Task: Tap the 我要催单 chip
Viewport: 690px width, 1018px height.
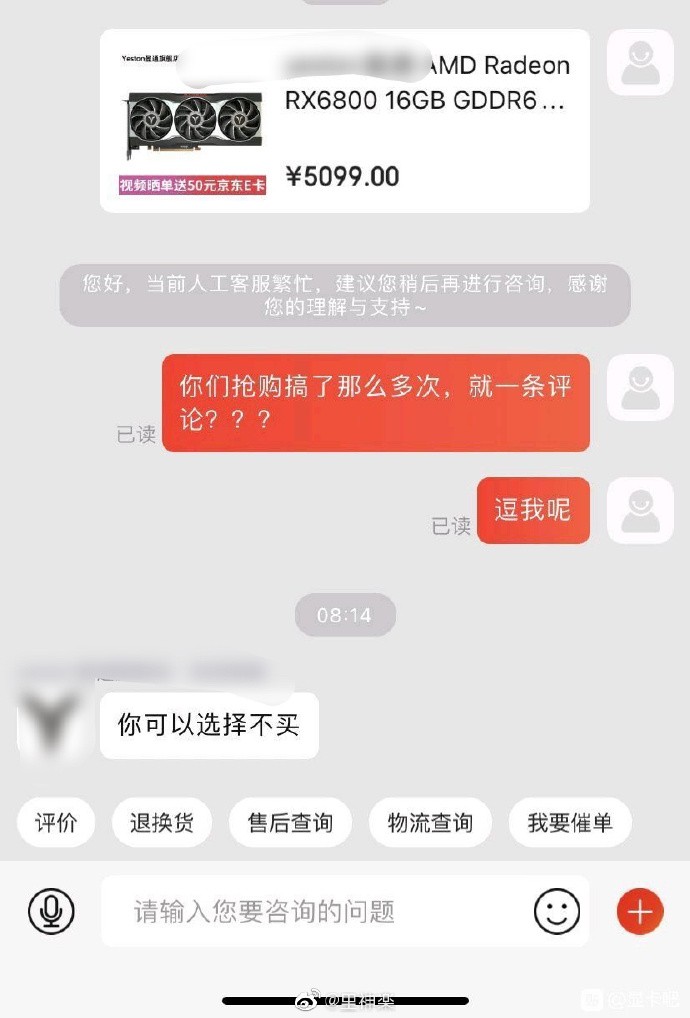Action: pos(570,823)
